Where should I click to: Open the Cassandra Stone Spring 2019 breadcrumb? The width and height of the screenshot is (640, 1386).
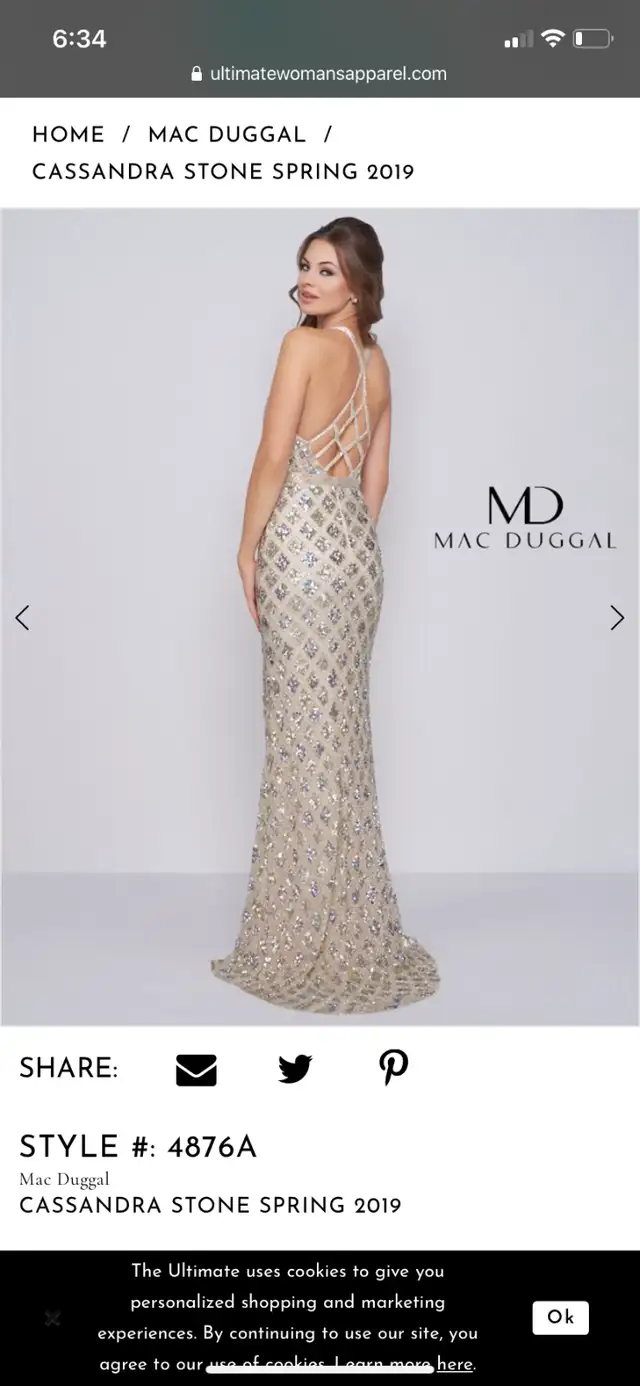click(x=223, y=172)
